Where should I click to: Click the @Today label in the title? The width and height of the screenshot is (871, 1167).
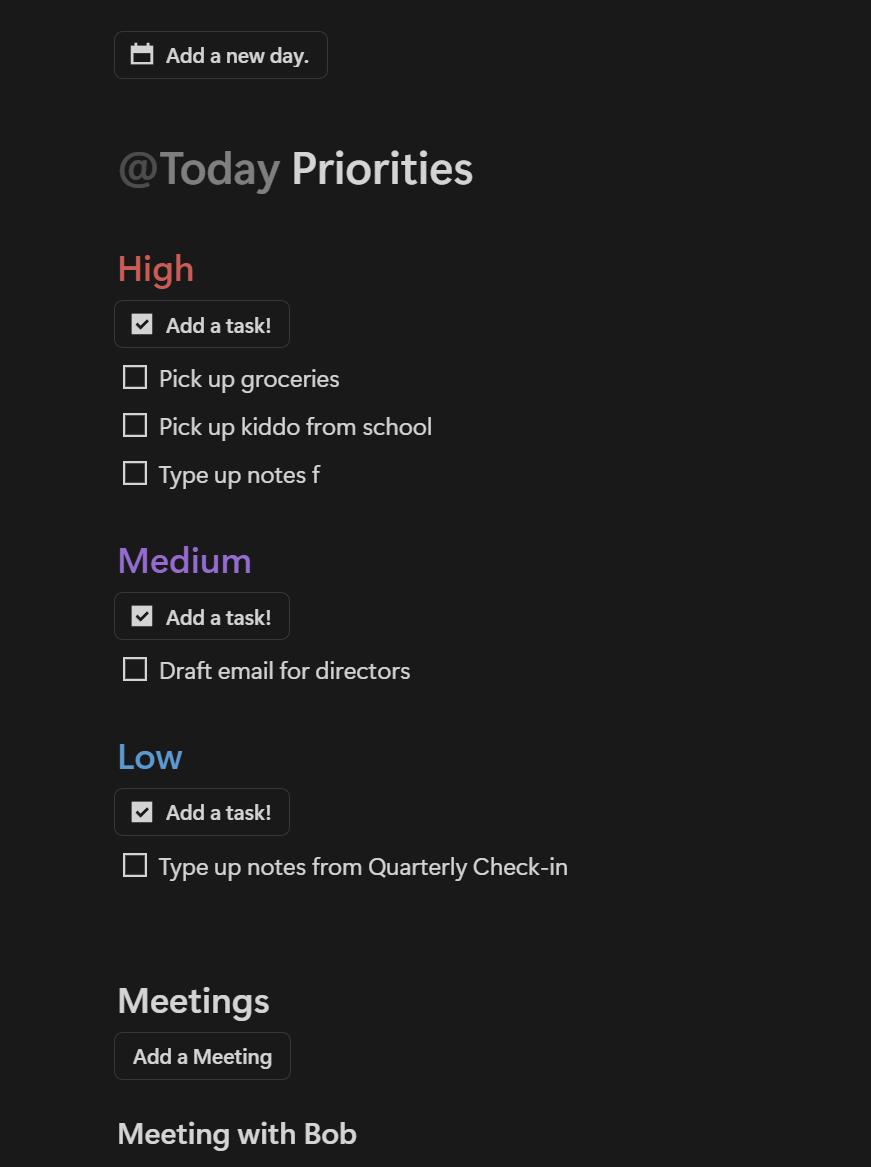(197, 168)
